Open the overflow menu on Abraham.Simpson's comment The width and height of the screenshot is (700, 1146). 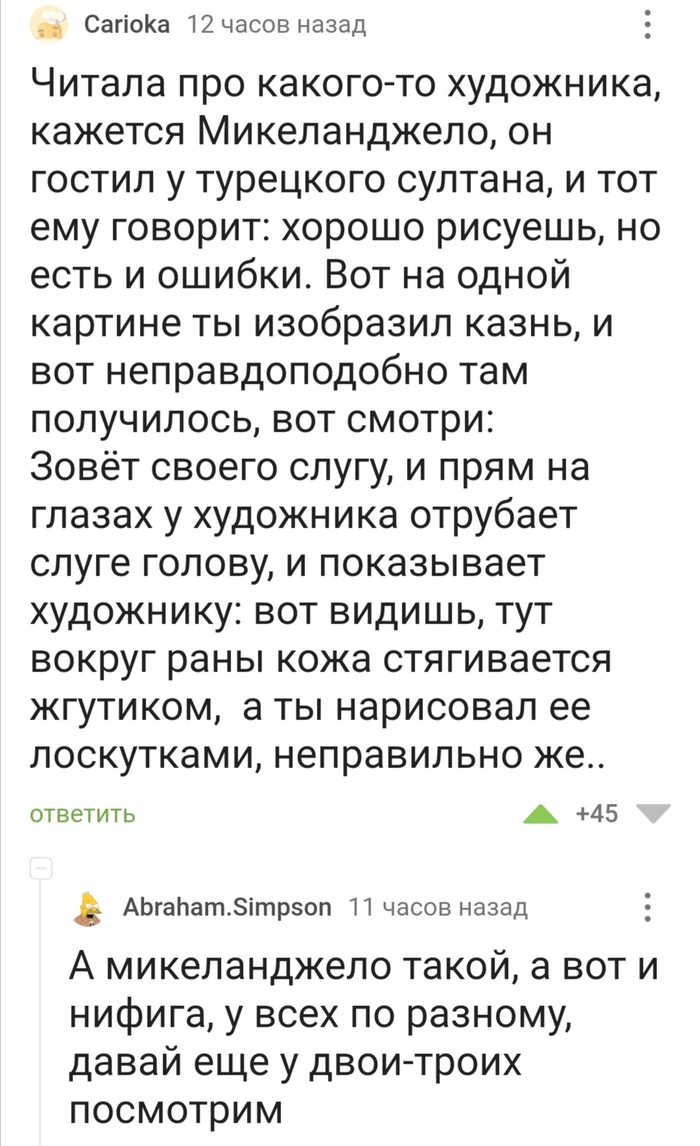click(x=649, y=907)
